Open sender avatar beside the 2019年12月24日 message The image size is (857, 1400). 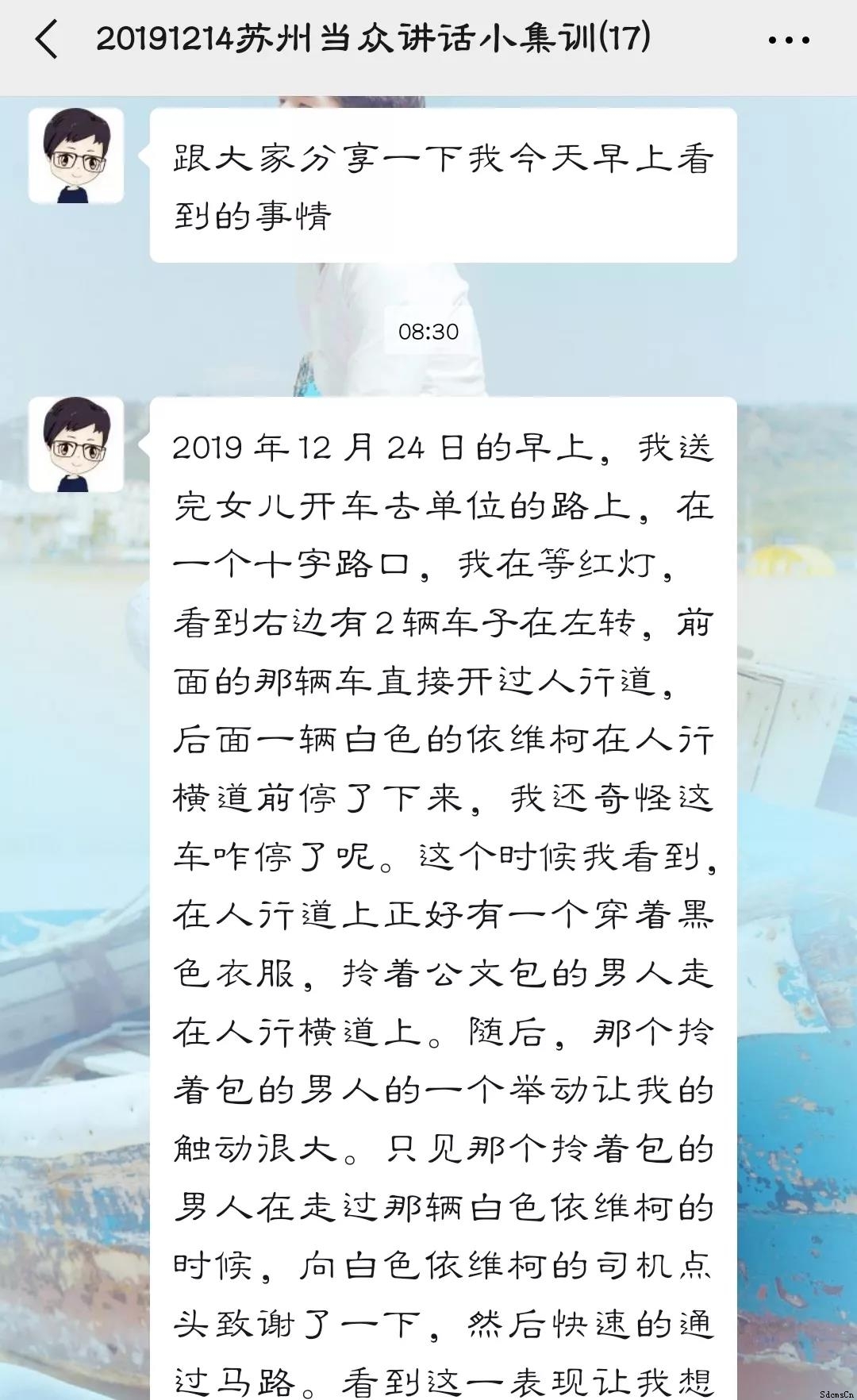point(76,444)
